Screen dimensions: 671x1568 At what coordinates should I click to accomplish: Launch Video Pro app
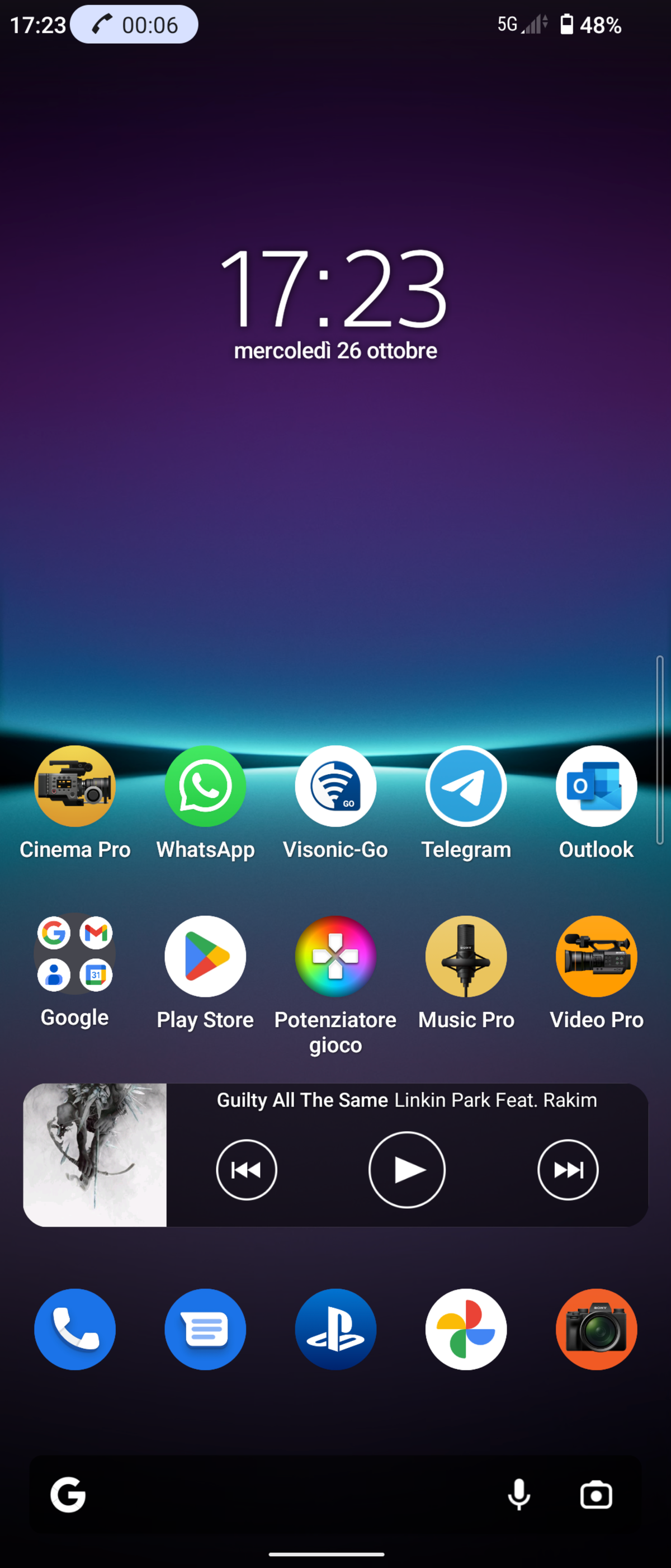coord(596,956)
